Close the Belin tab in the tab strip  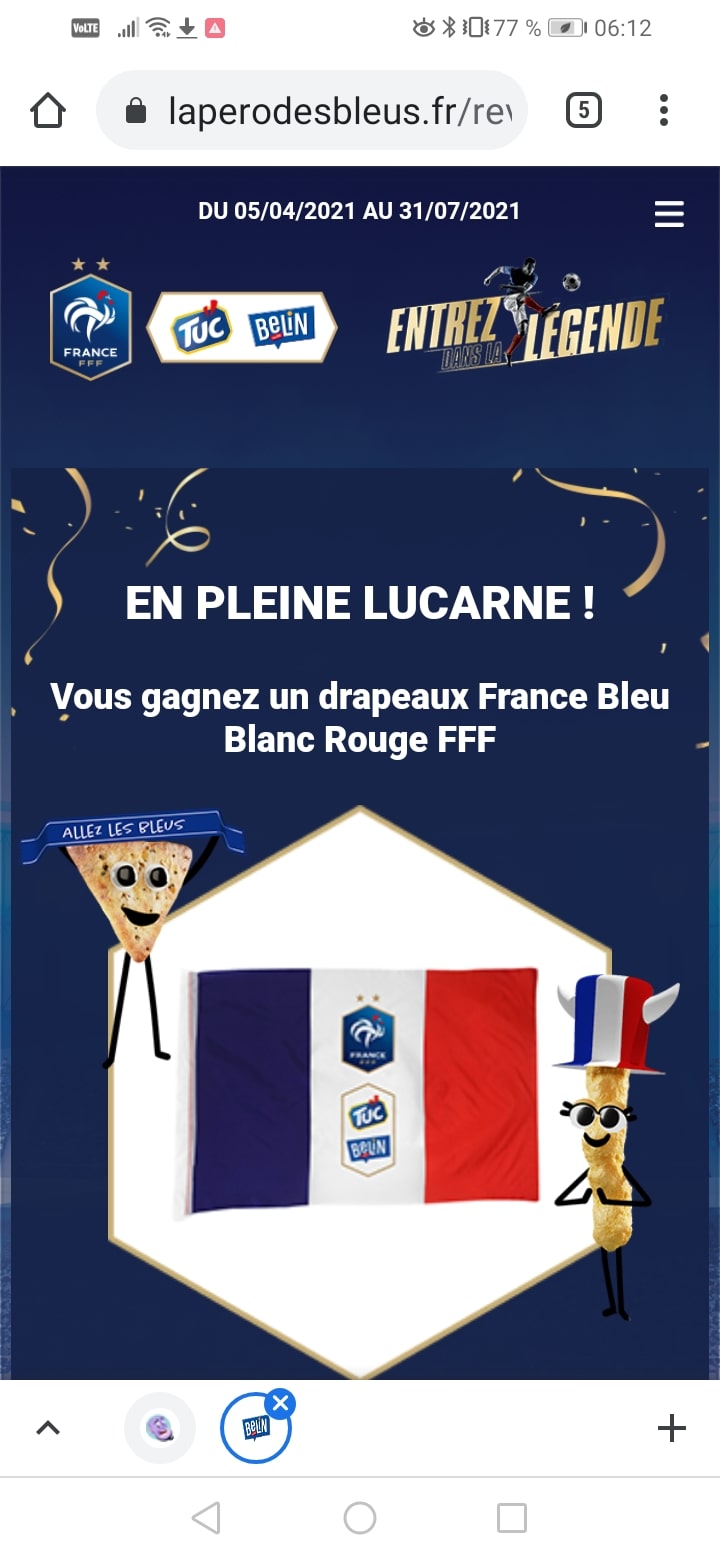(x=281, y=1404)
